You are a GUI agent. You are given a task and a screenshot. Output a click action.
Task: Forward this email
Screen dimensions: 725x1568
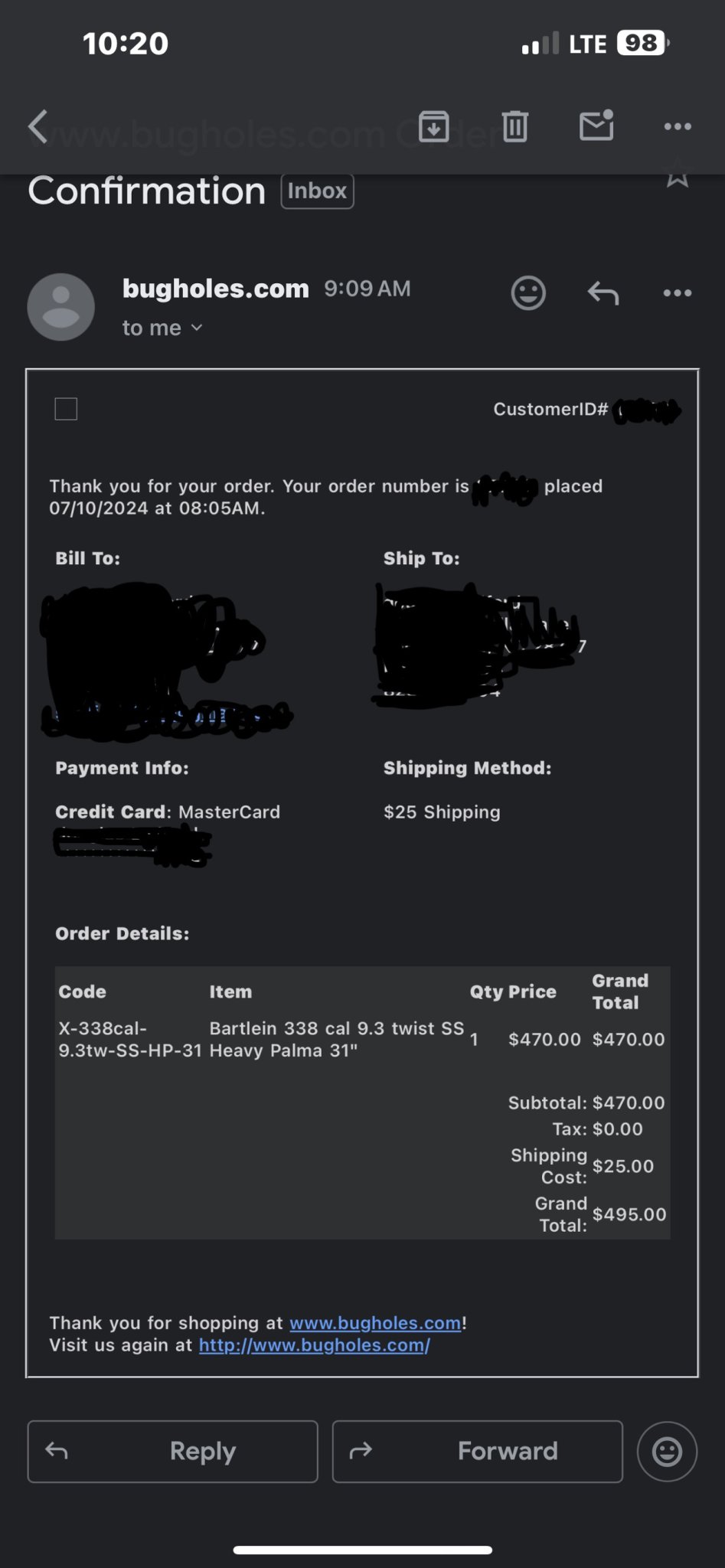[477, 1451]
